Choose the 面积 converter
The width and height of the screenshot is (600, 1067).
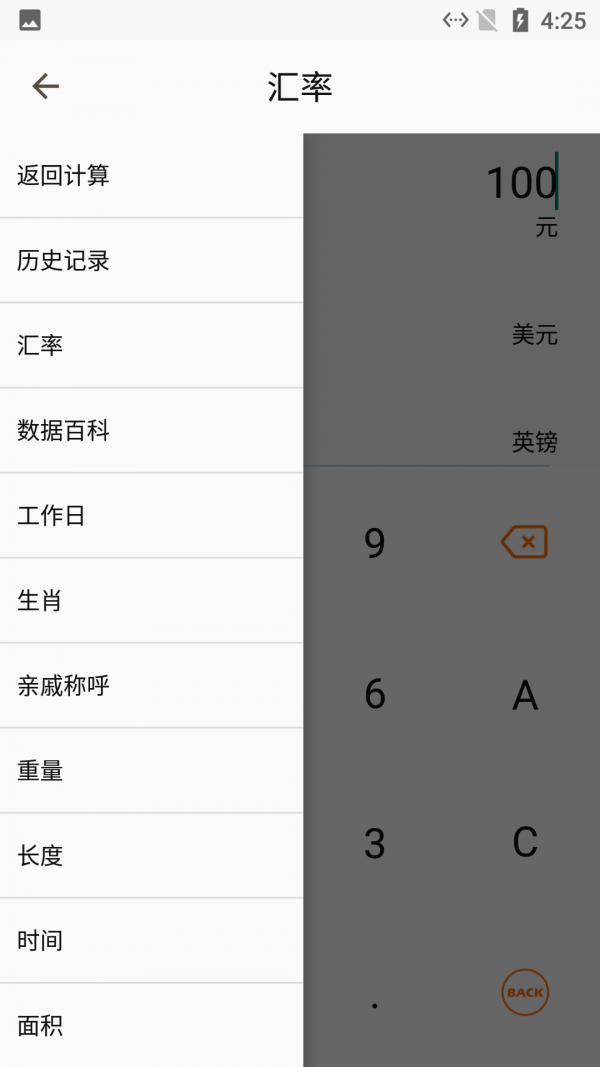[150, 1026]
